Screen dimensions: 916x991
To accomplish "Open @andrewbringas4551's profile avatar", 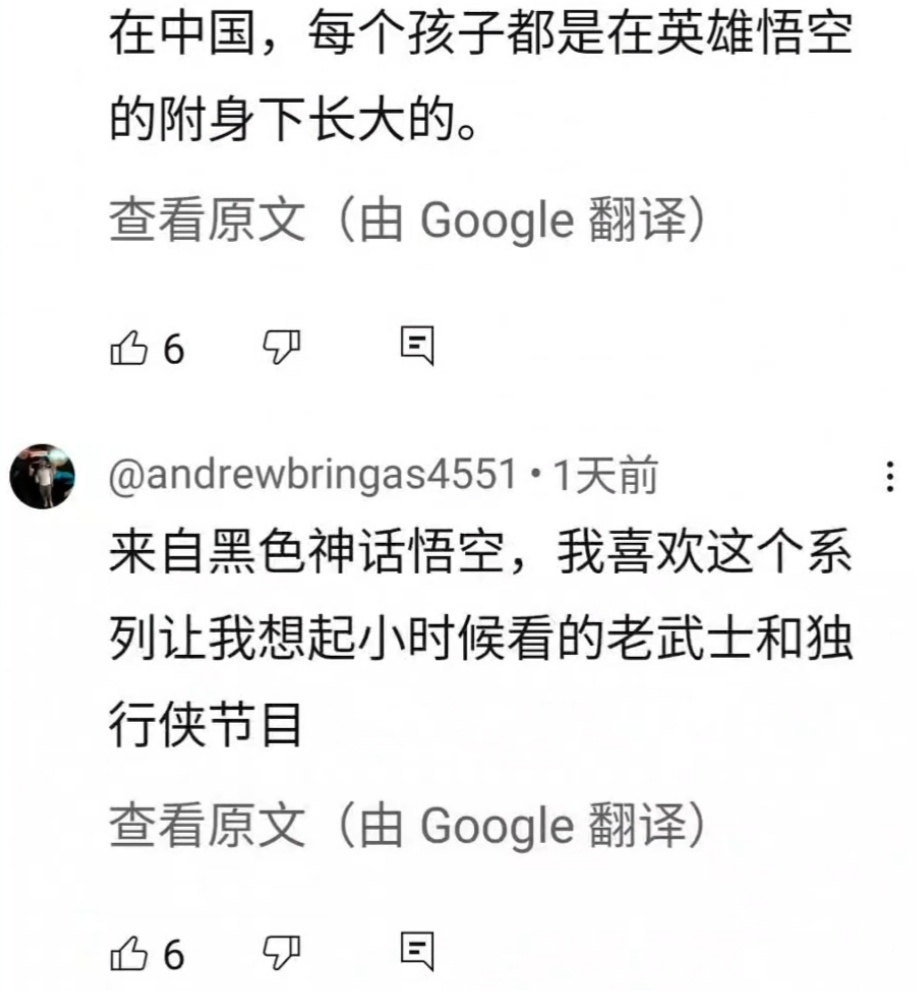I will tap(43, 478).
